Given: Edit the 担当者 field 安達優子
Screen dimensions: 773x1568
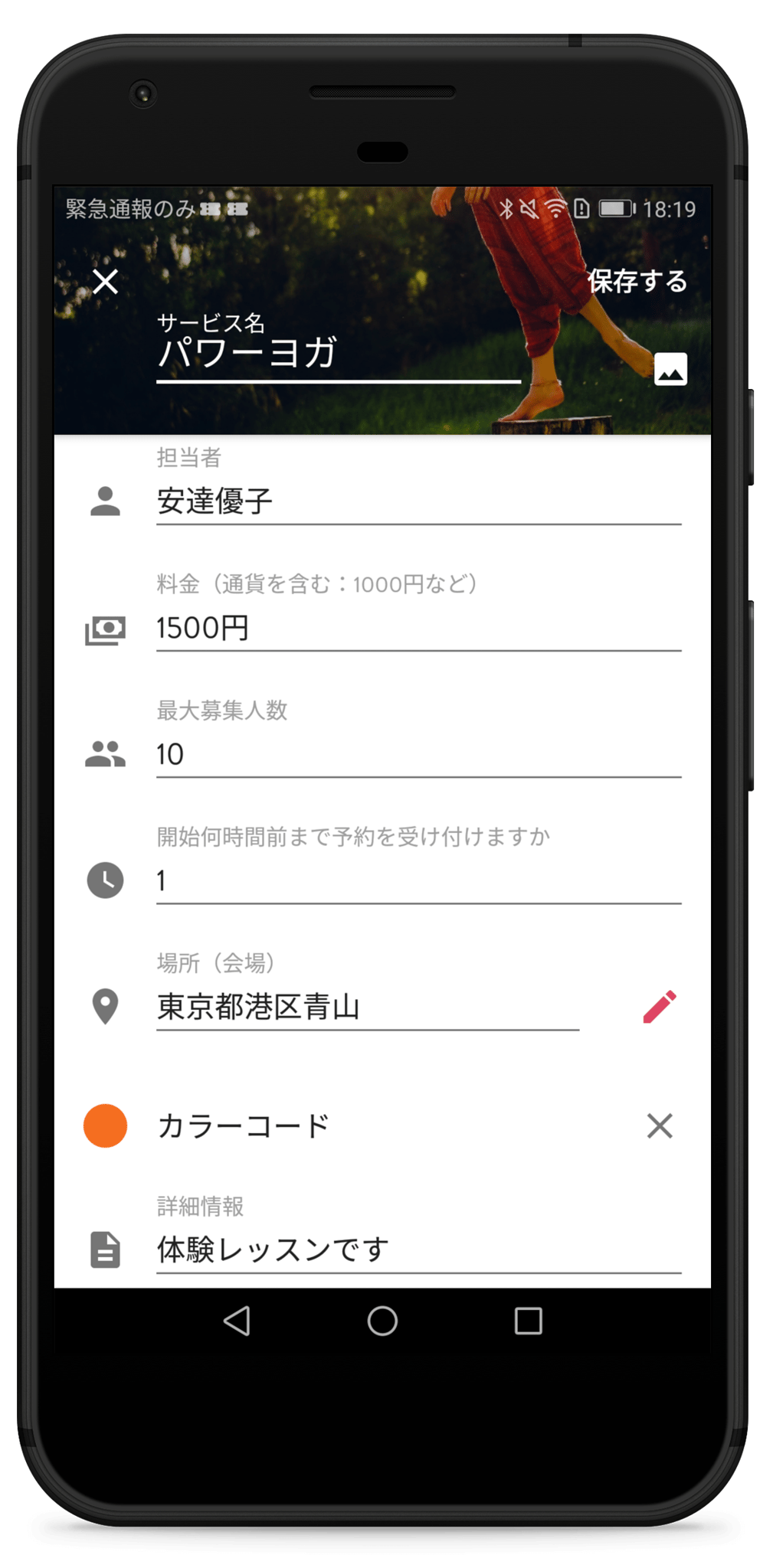Looking at the screenshot, I should (418, 501).
